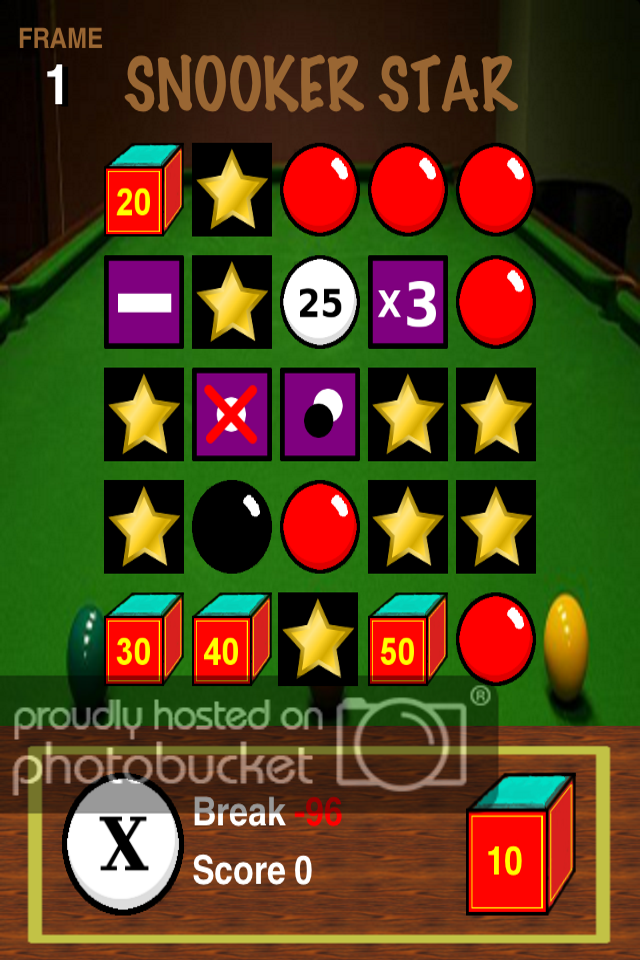Select the white ball numbered 25
Image resolution: width=640 pixels, height=960 pixels.
320,302
